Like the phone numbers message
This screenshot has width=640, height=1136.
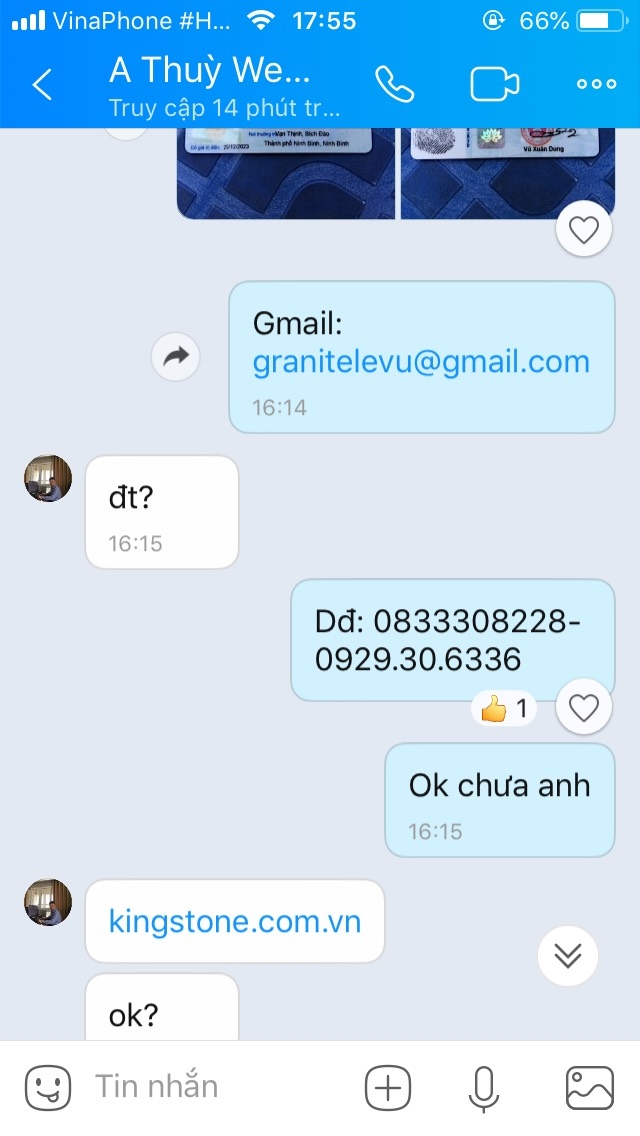click(583, 707)
